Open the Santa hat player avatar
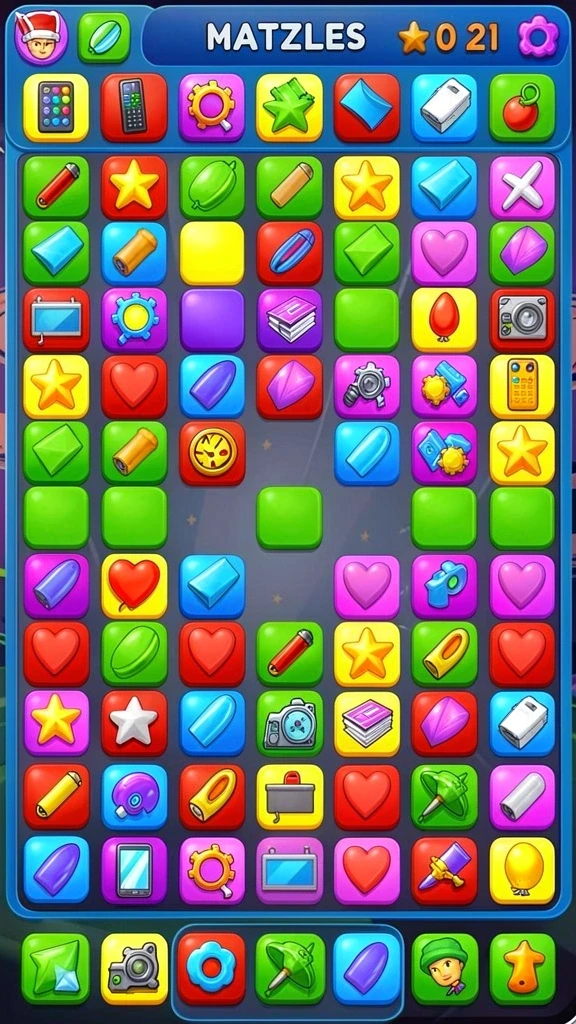The image size is (576, 1024). click(x=41, y=37)
